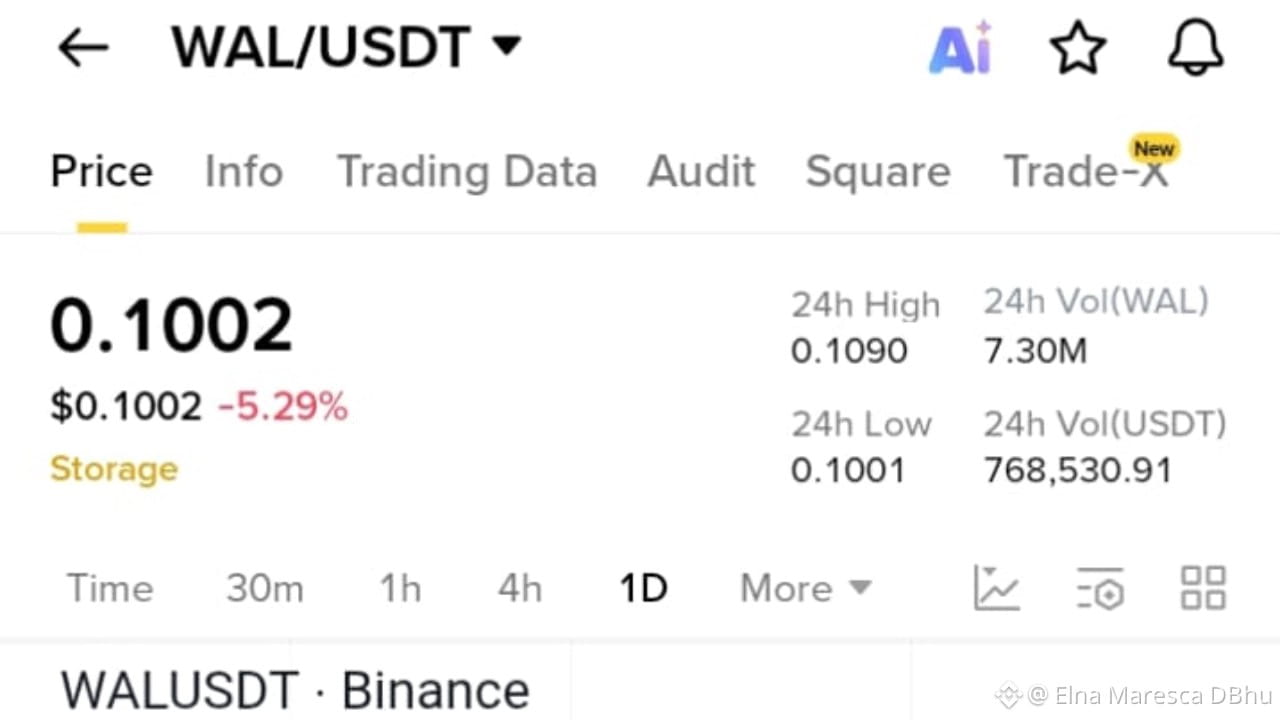Image resolution: width=1280 pixels, height=720 pixels.
Task: Open the AI assistant icon
Action: coord(960,48)
